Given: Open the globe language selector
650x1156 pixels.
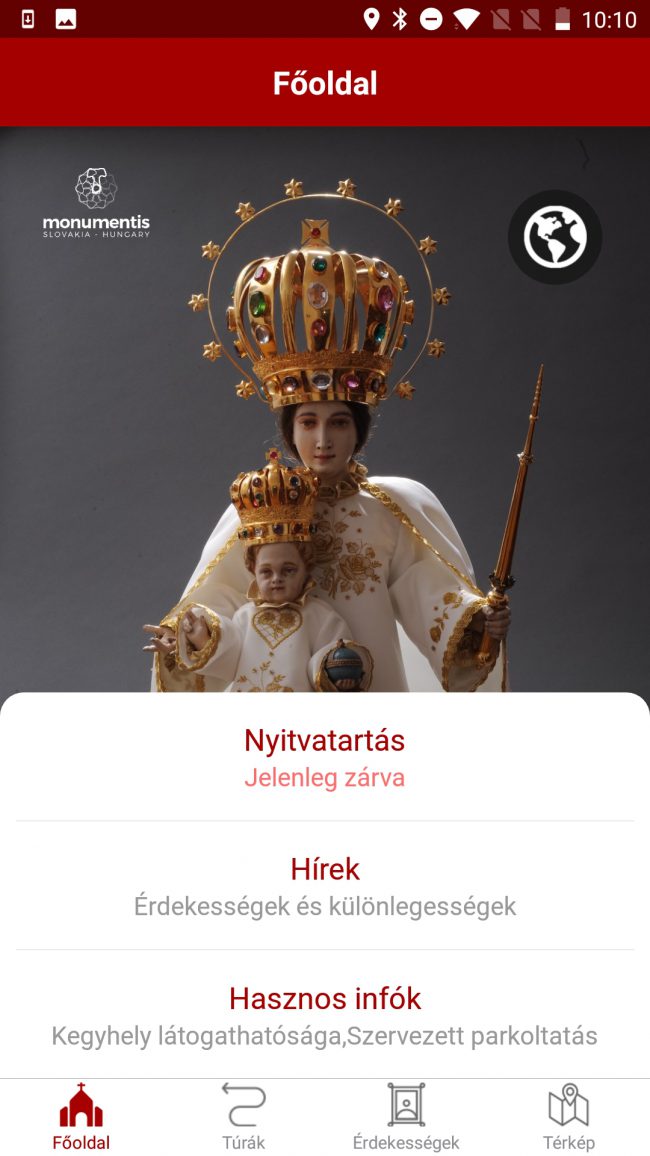Looking at the screenshot, I should point(555,237).
